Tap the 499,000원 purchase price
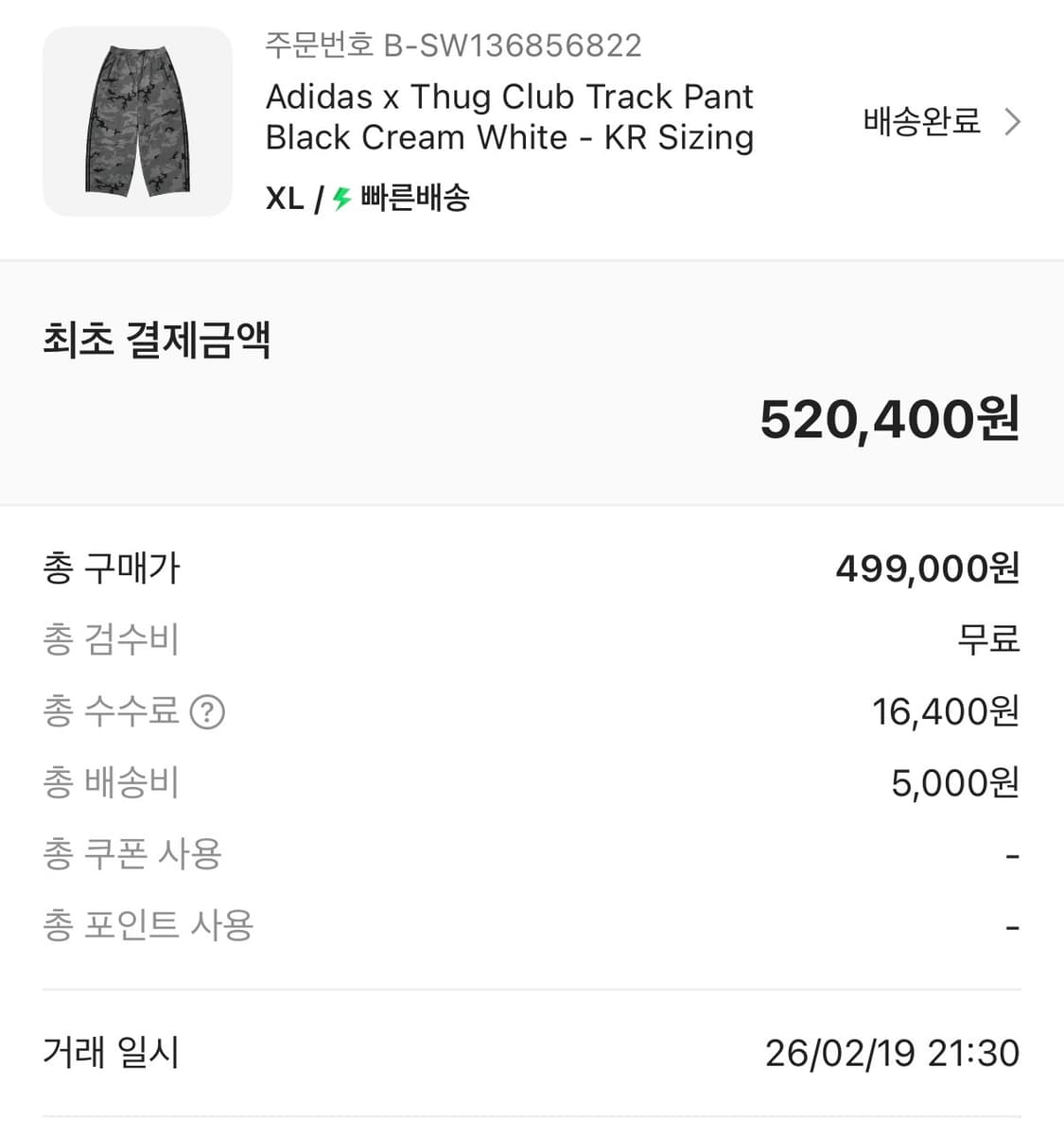This screenshot has height=1138, width=1064. click(x=929, y=568)
